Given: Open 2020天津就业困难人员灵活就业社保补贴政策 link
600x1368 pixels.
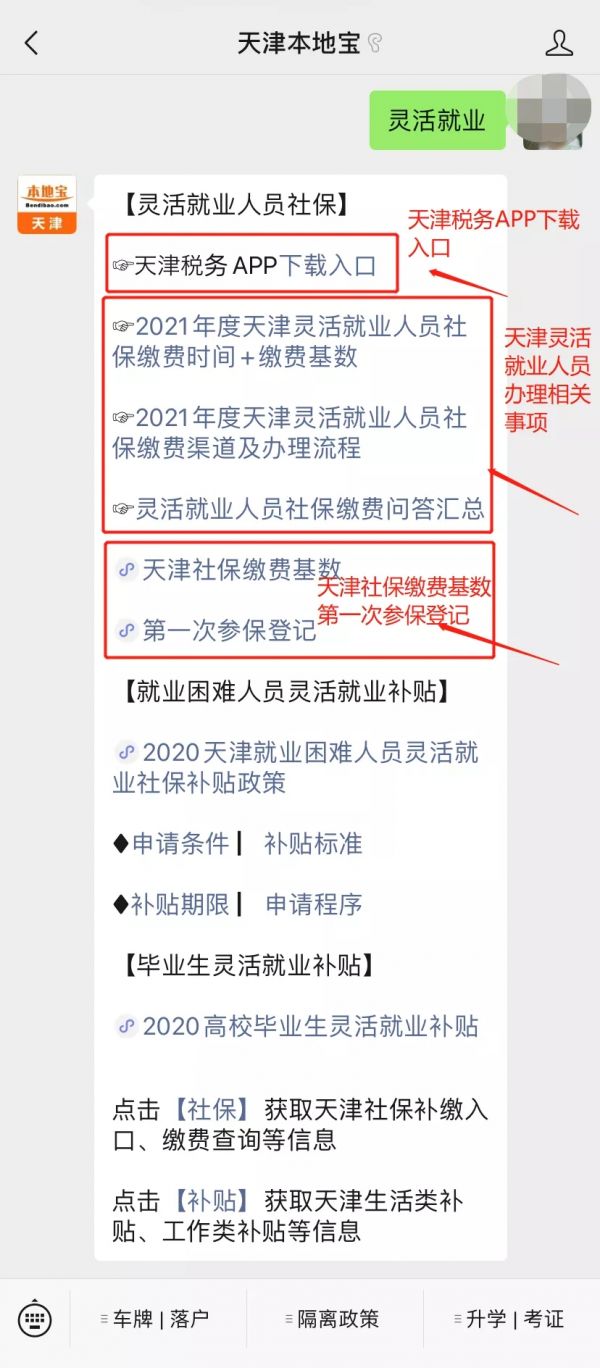Looking at the screenshot, I should [x=296, y=767].
